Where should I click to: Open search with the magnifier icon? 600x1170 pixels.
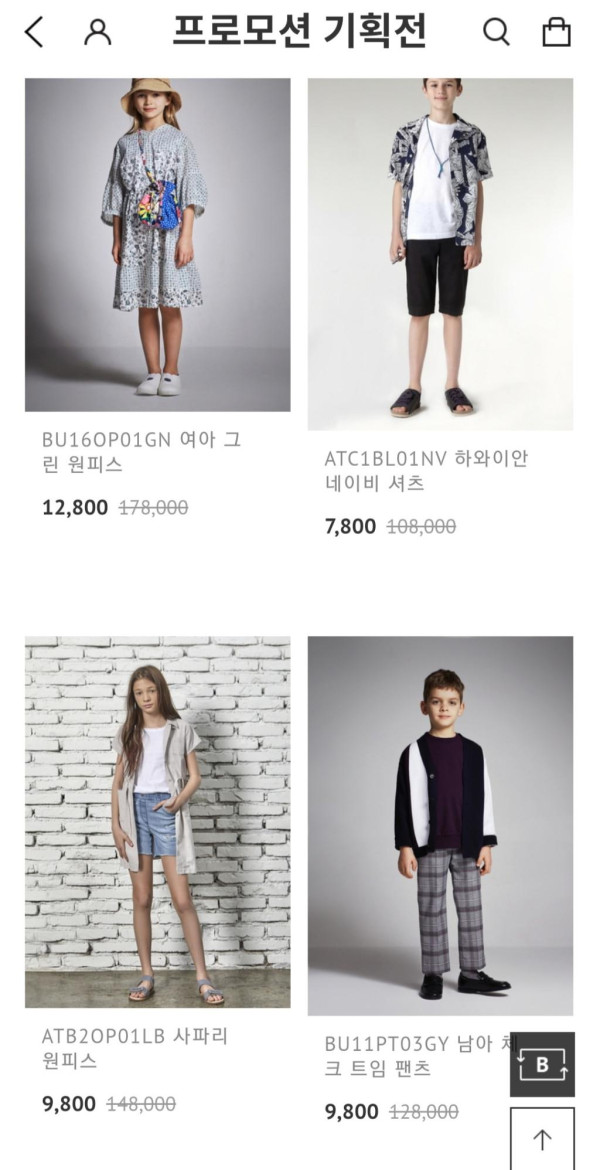[496, 33]
